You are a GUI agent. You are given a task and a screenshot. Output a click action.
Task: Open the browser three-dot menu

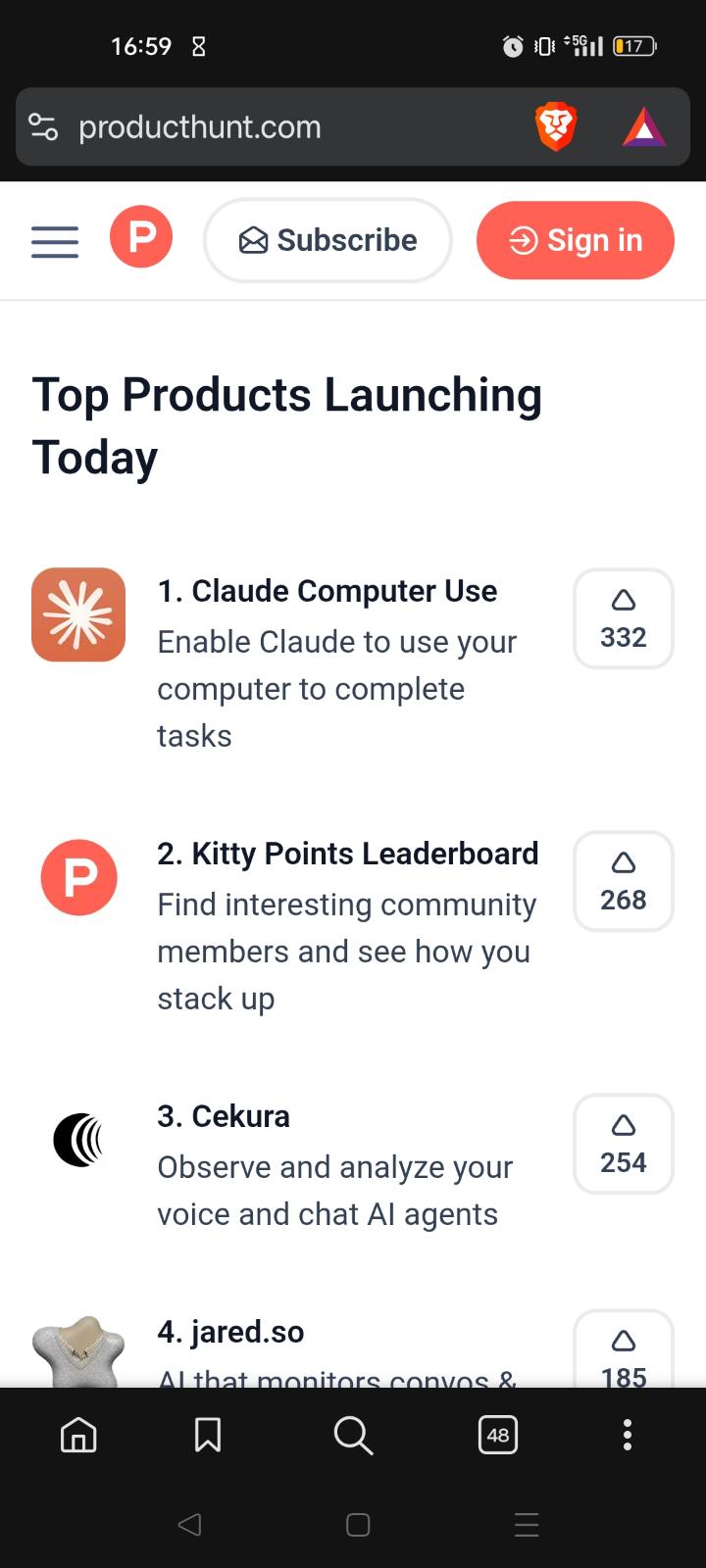point(628,1436)
